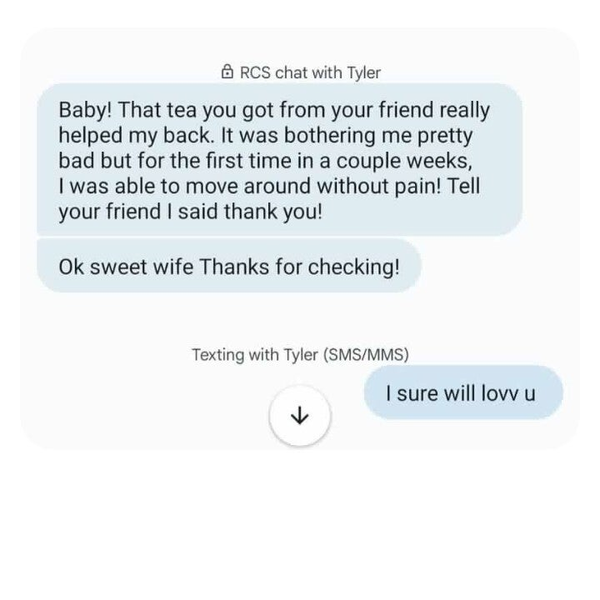Image resolution: width=600 pixels, height=600 pixels.
Task: Jump to latest message with down arrow
Action: click(300, 414)
